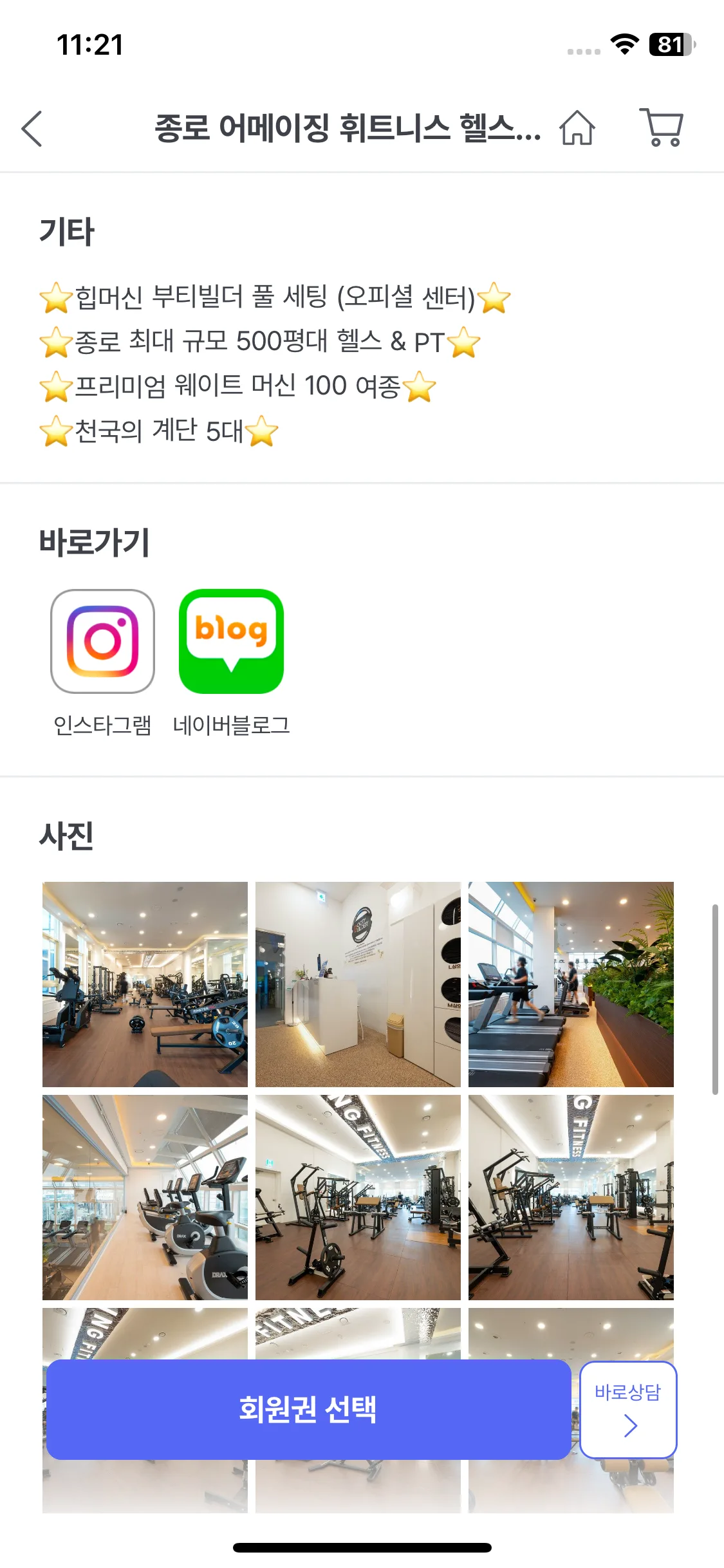
Task: View photo of person on treadmill
Action: (x=571, y=984)
